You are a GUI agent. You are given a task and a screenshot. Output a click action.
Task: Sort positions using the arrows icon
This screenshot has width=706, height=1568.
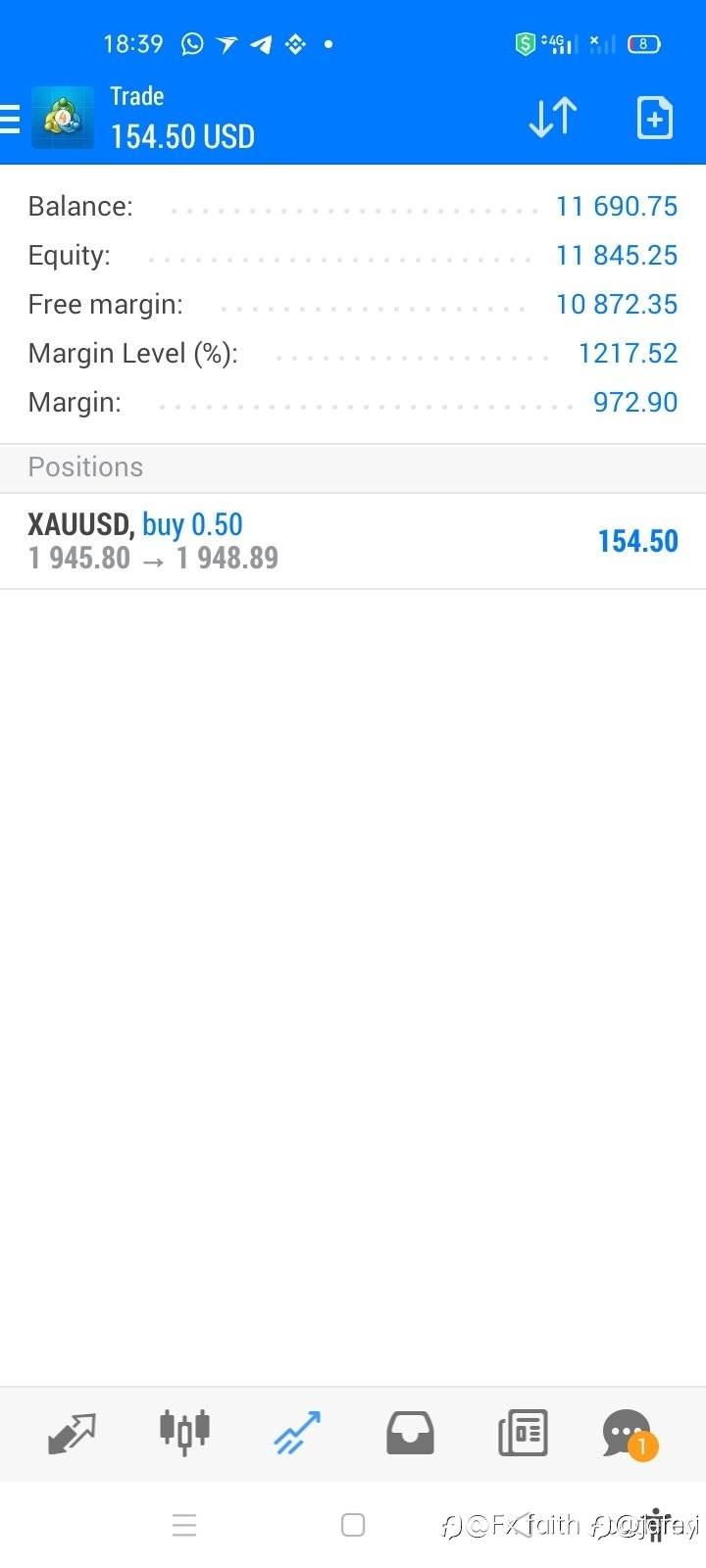552,118
